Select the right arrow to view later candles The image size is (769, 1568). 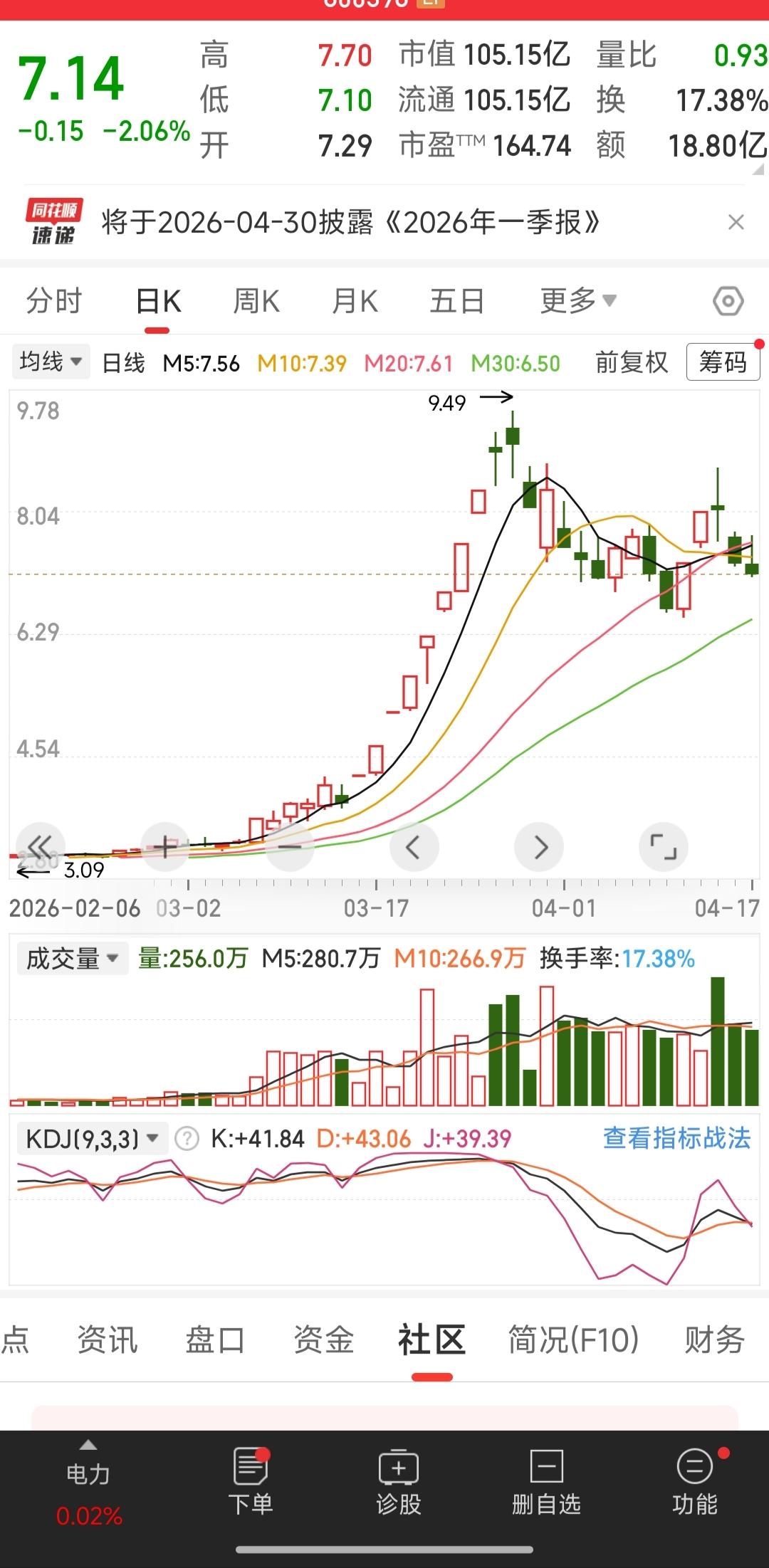539,847
